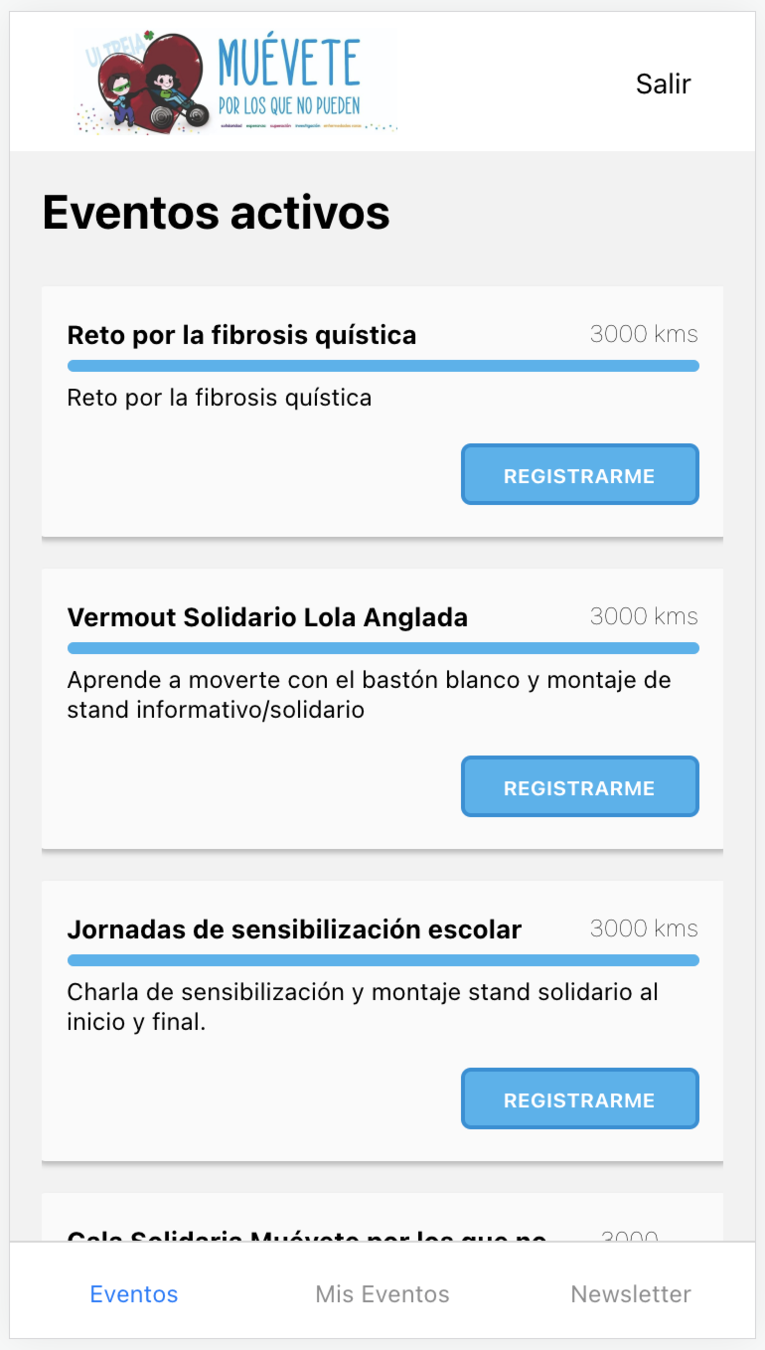Tap Salir to log out
Viewport: 765px width, 1350px height.
point(663,84)
